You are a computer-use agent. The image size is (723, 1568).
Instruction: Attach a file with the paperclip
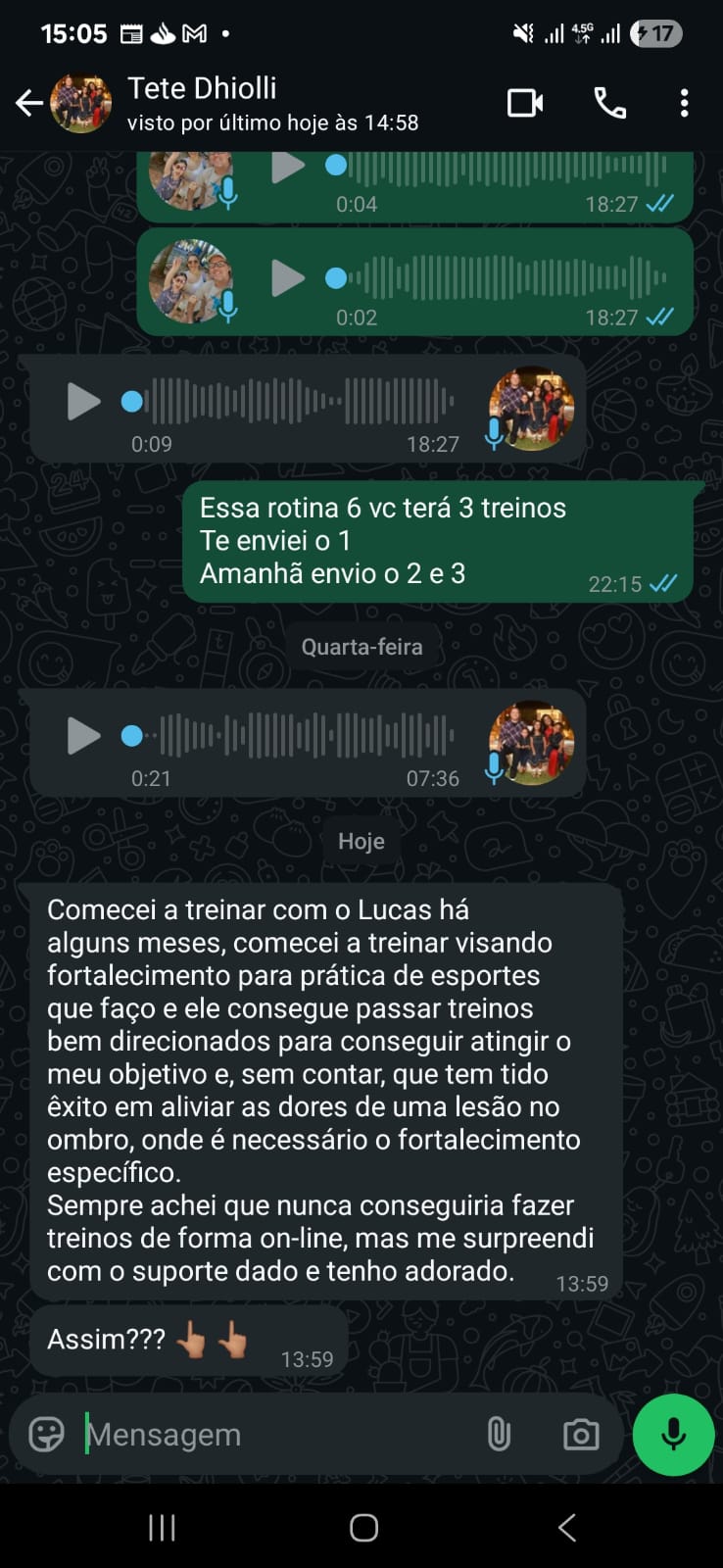pos(499,1435)
